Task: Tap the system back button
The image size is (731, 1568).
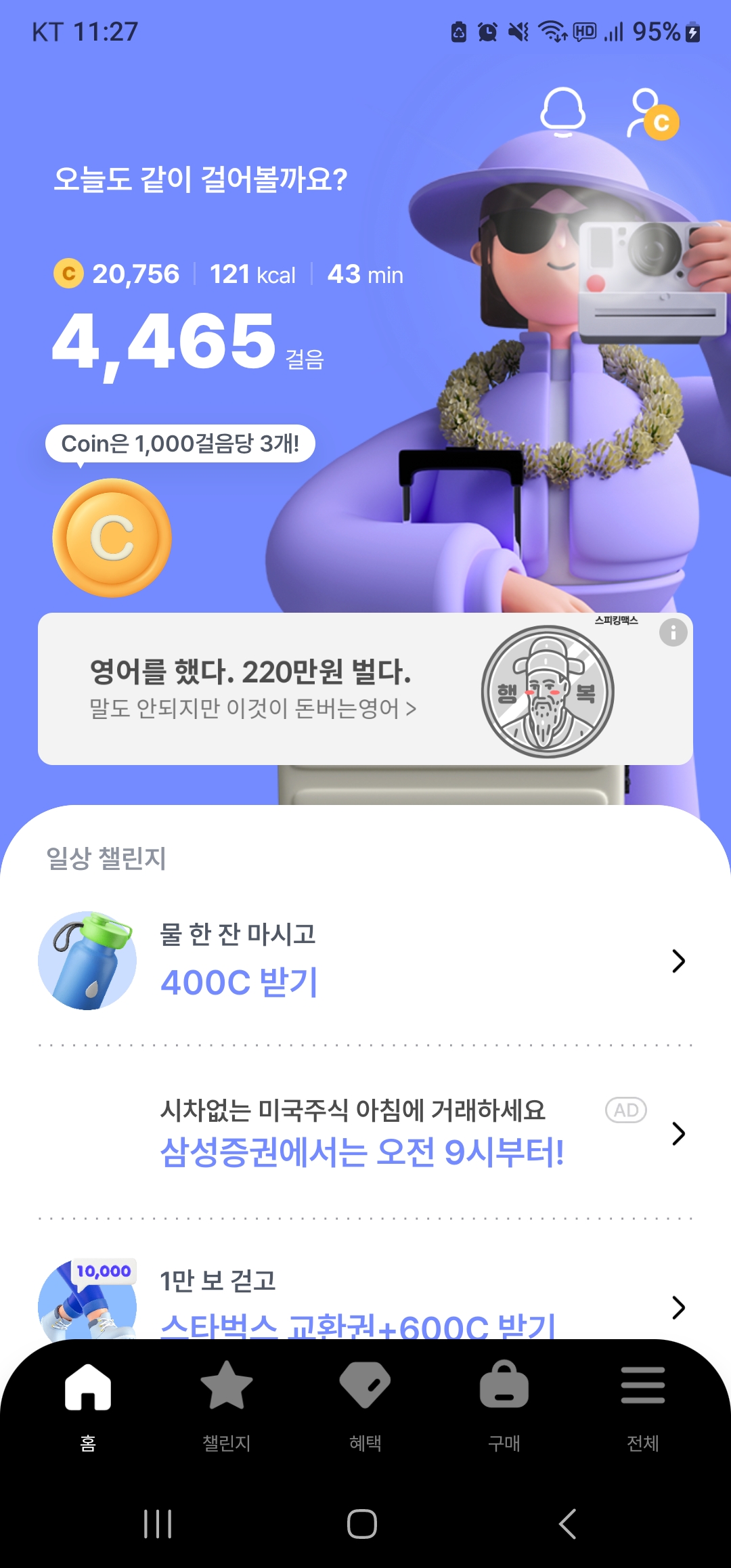Action: click(567, 1524)
